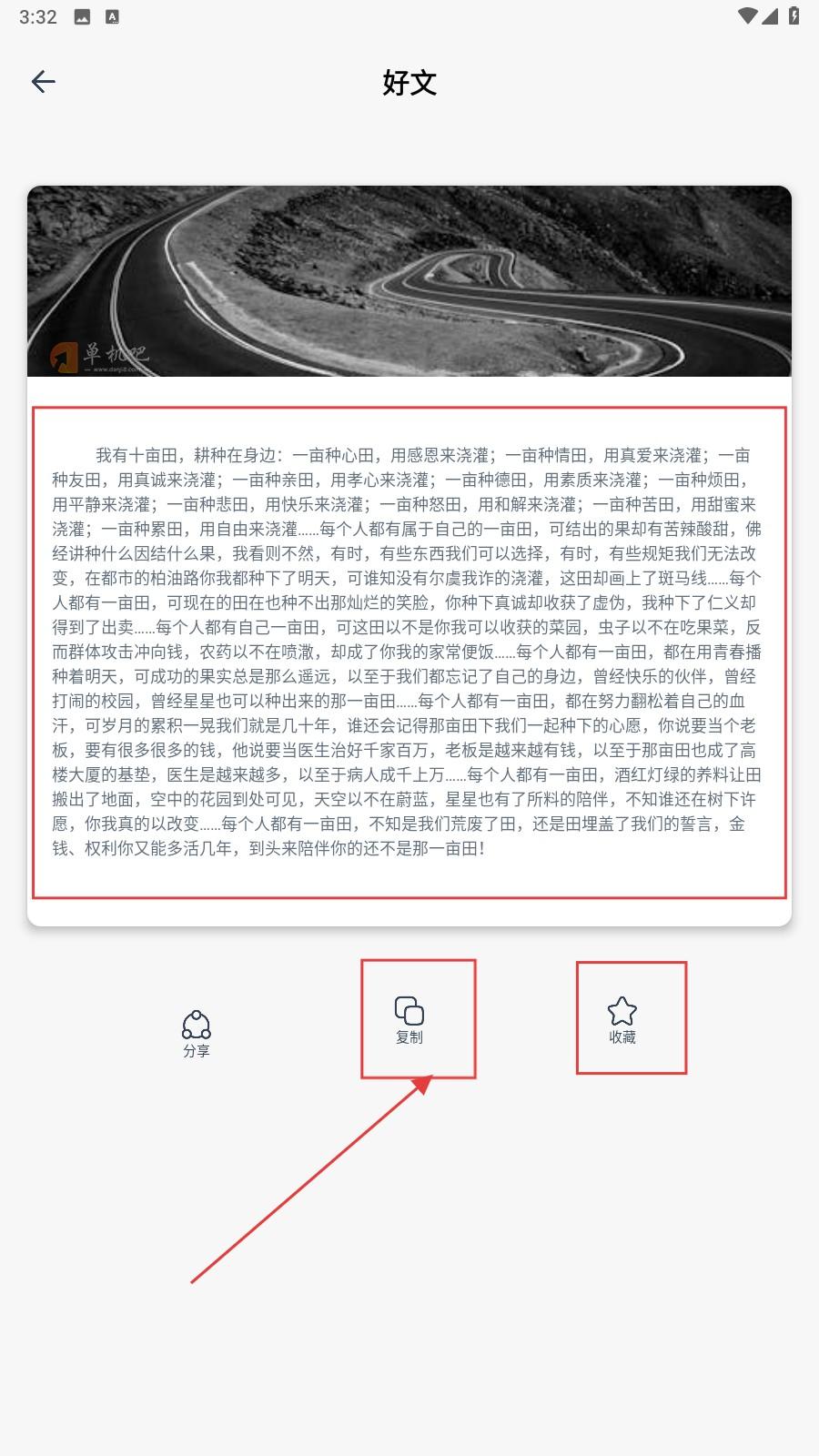Tap the back arrow to leave 好文

pyautogui.click(x=43, y=82)
